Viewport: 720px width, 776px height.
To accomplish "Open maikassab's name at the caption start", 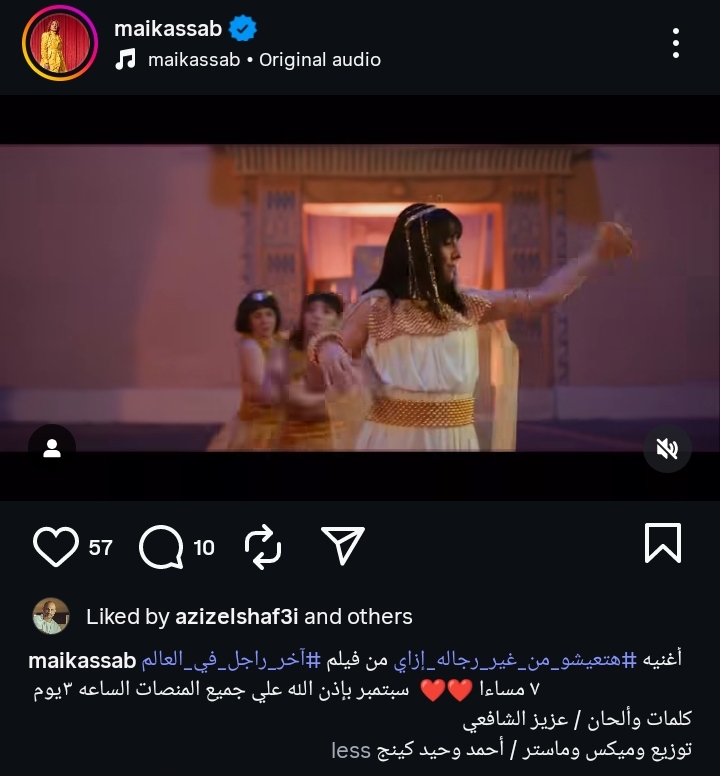I will (x=82, y=661).
